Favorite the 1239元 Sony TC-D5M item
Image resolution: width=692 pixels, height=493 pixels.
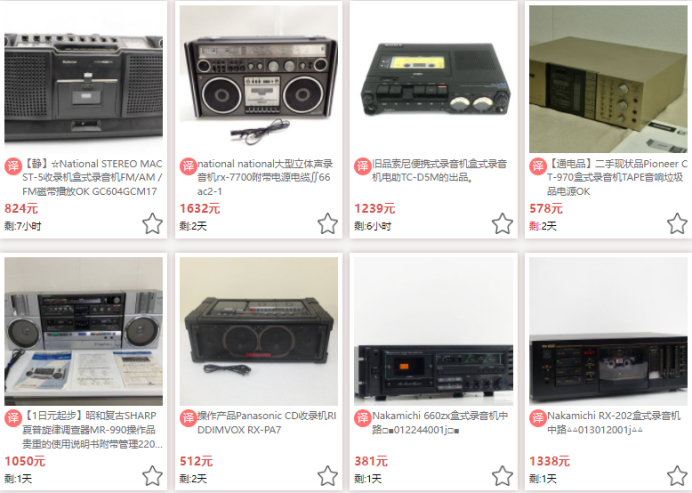pos(502,224)
